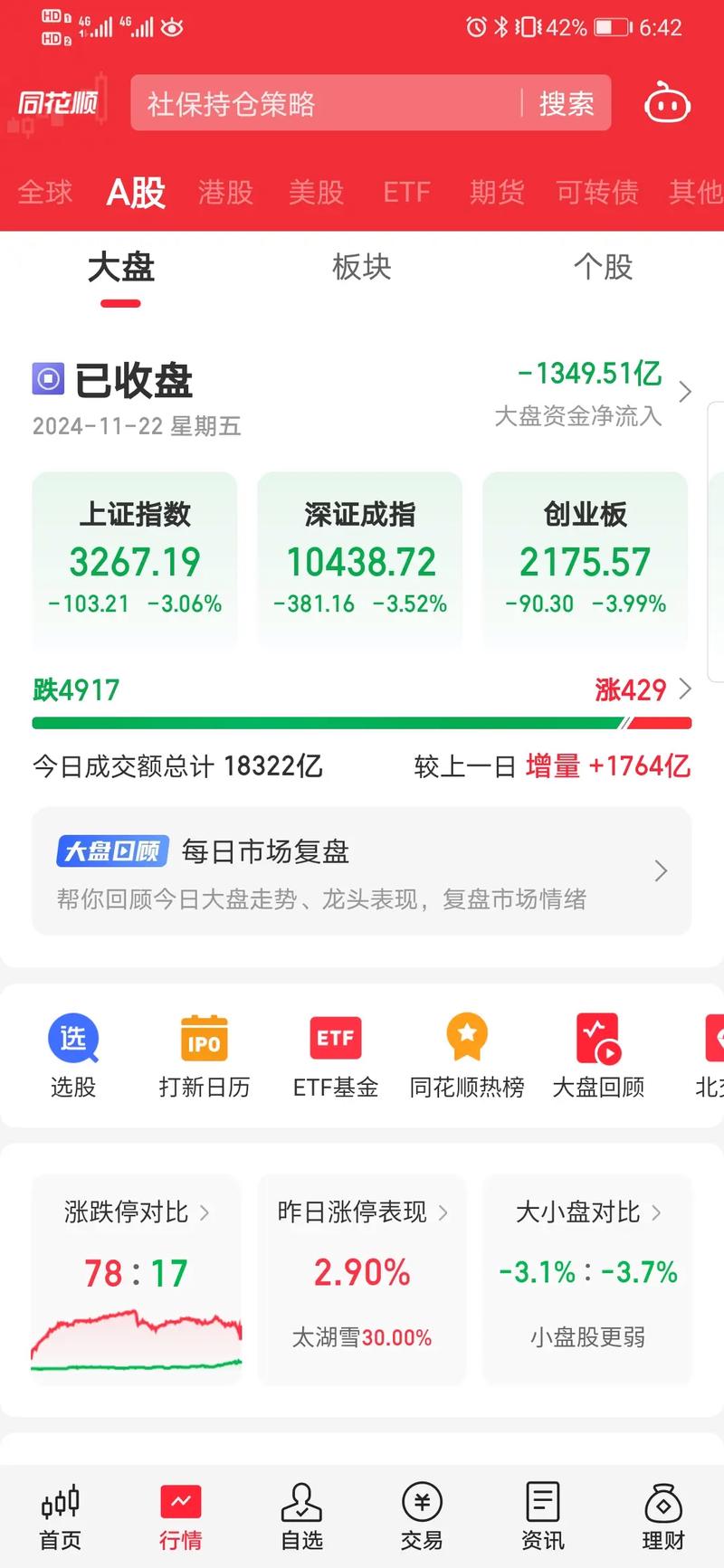Select the ETF top tab

coord(406,192)
